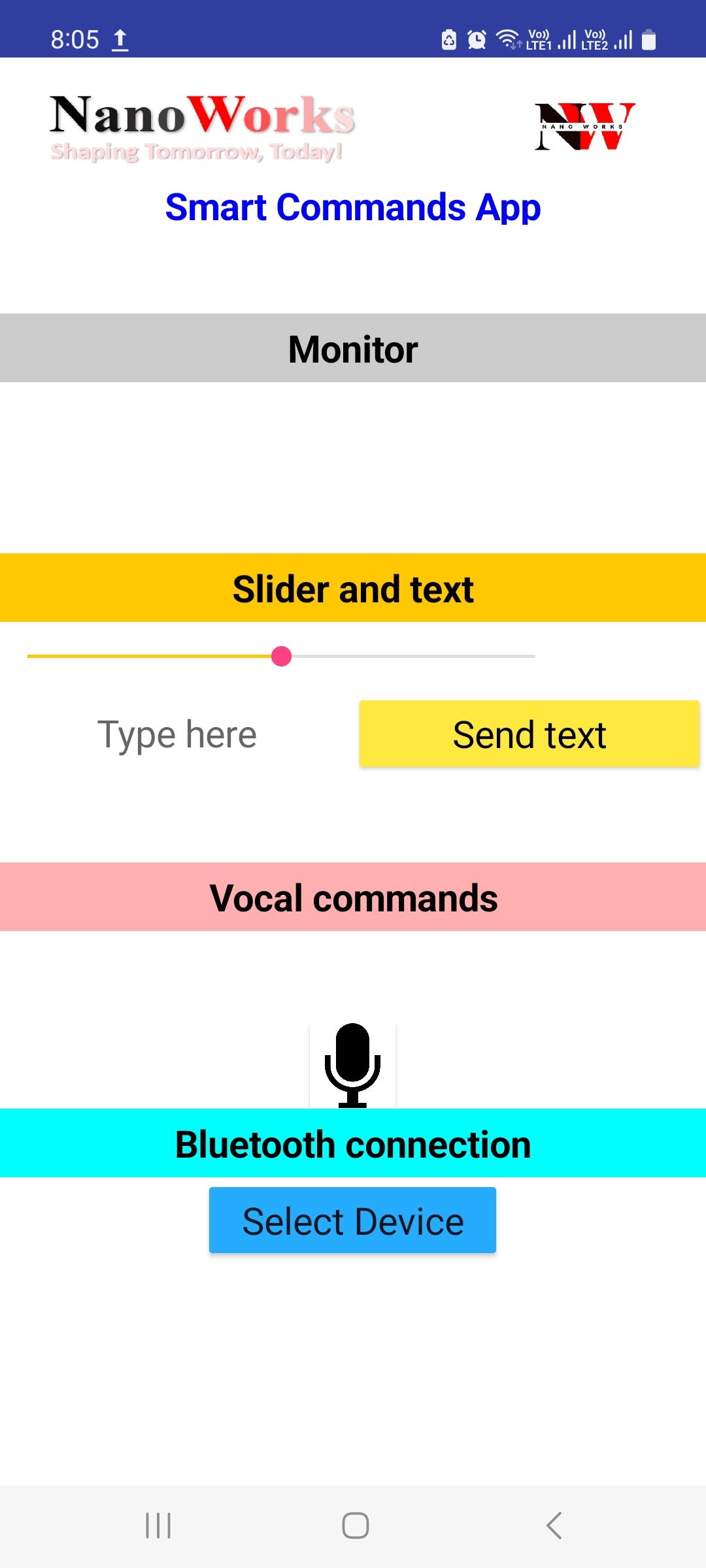The image size is (706, 1568).
Task: Tap the microphone for vocal commands
Action: [352, 1065]
